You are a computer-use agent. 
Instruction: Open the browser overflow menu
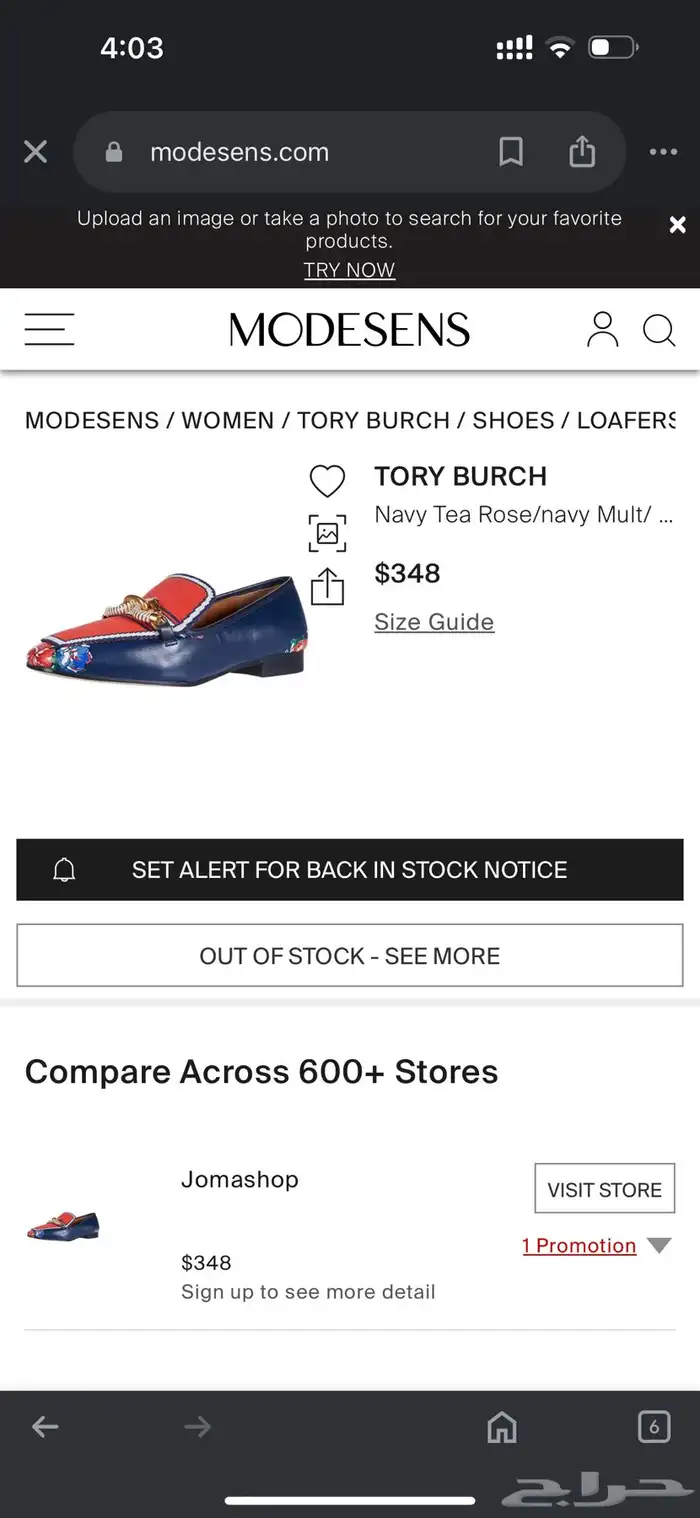pos(663,152)
